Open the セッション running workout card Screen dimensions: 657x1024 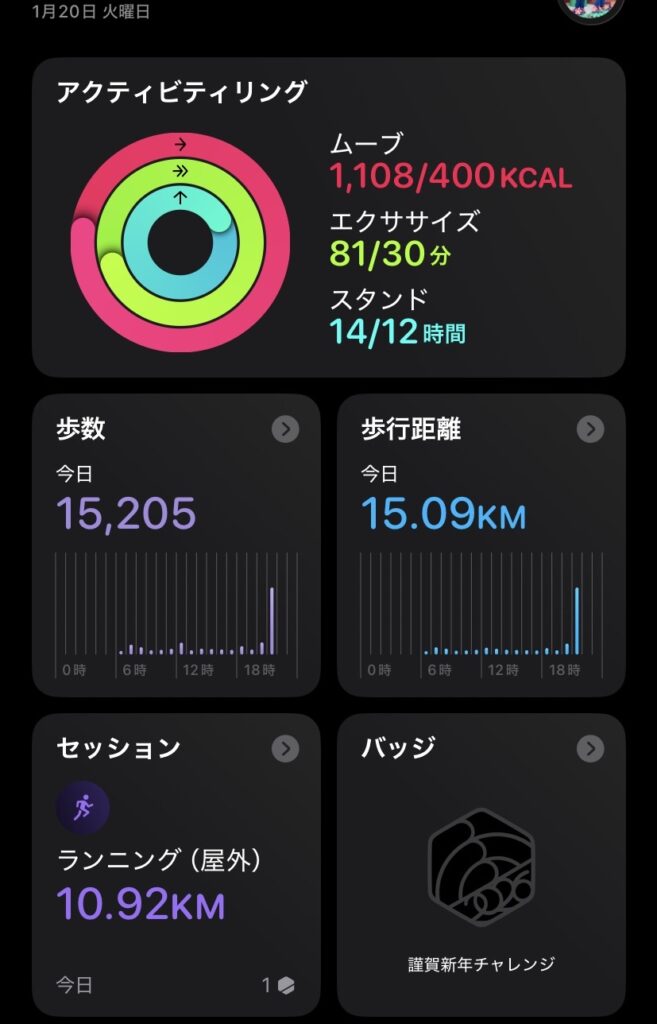click(177, 865)
